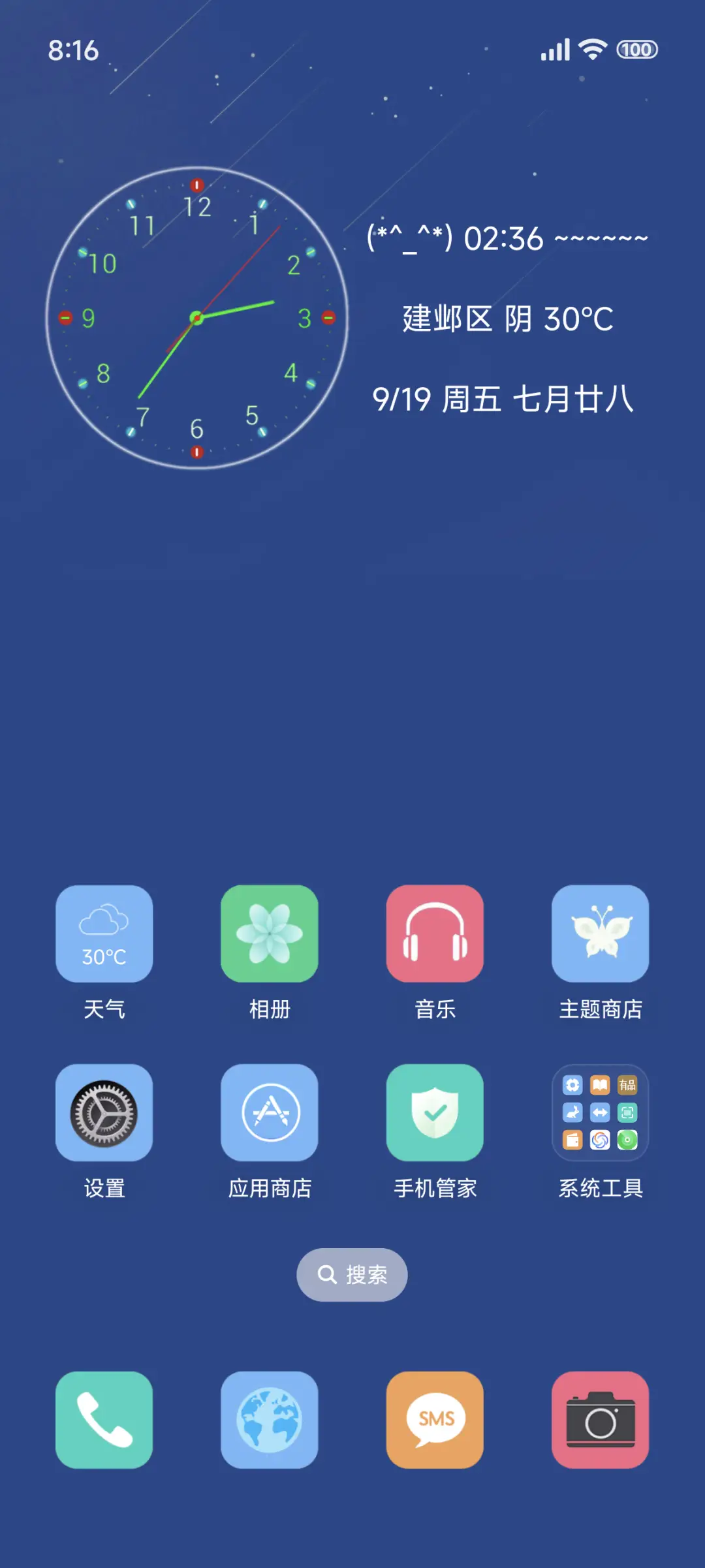Tap the 搜索 search button
This screenshot has width=705, height=1568.
[x=351, y=1274]
